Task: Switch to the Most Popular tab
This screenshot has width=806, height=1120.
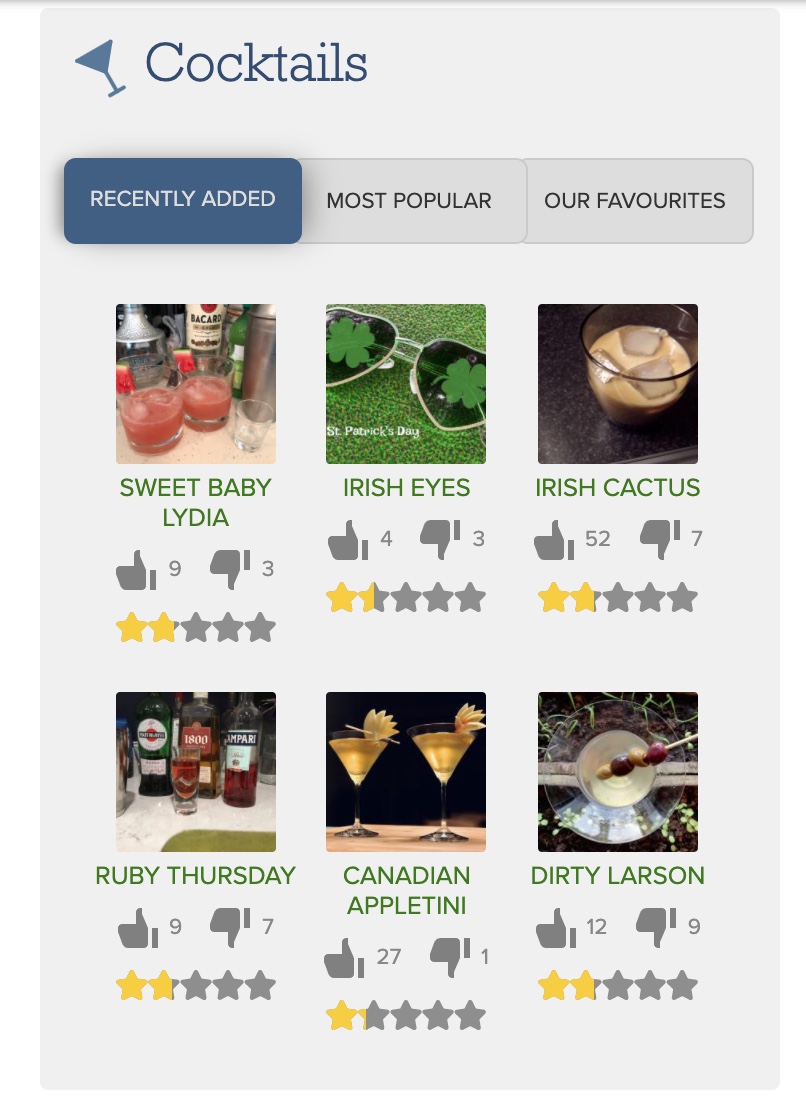Action: 409,200
